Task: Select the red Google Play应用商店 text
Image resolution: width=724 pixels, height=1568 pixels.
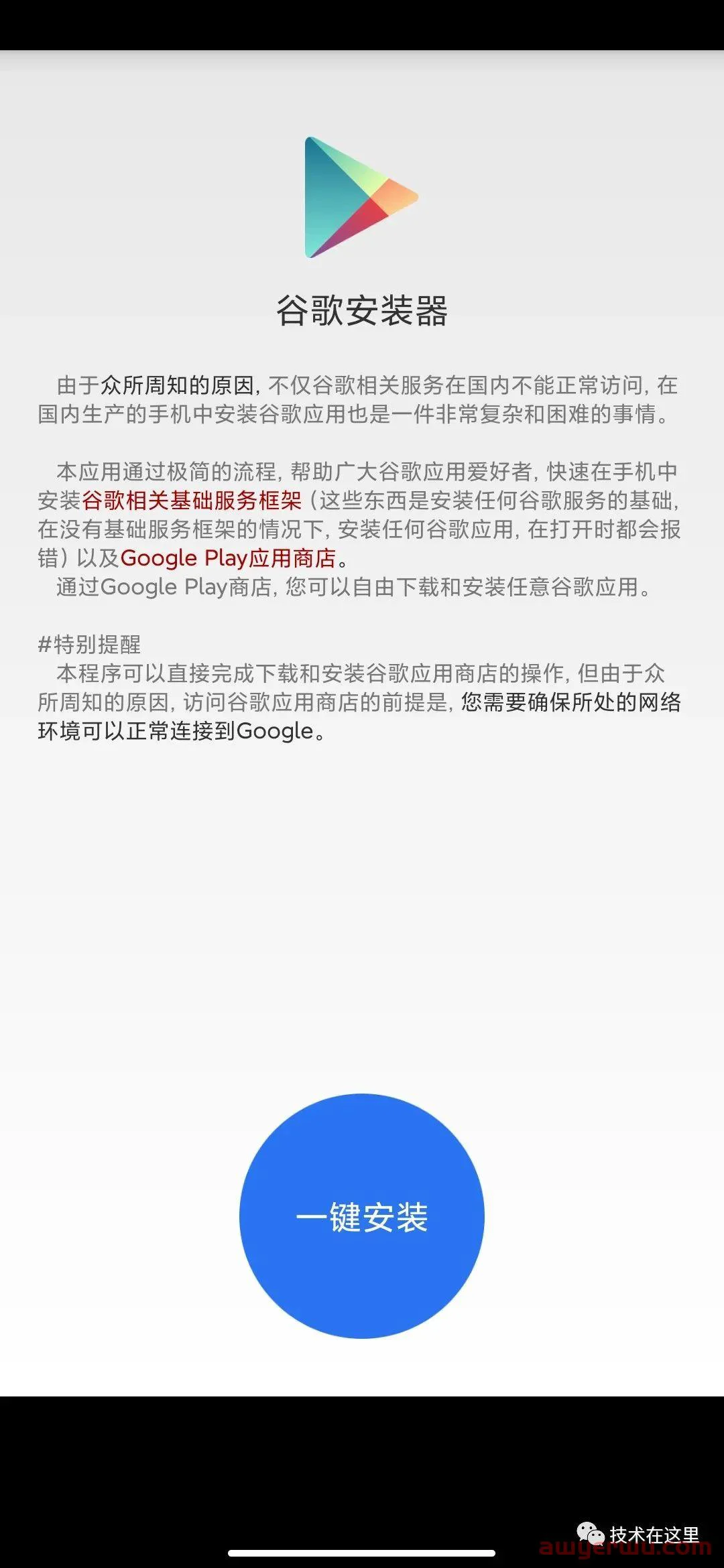Action: pyautogui.click(x=230, y=559)
